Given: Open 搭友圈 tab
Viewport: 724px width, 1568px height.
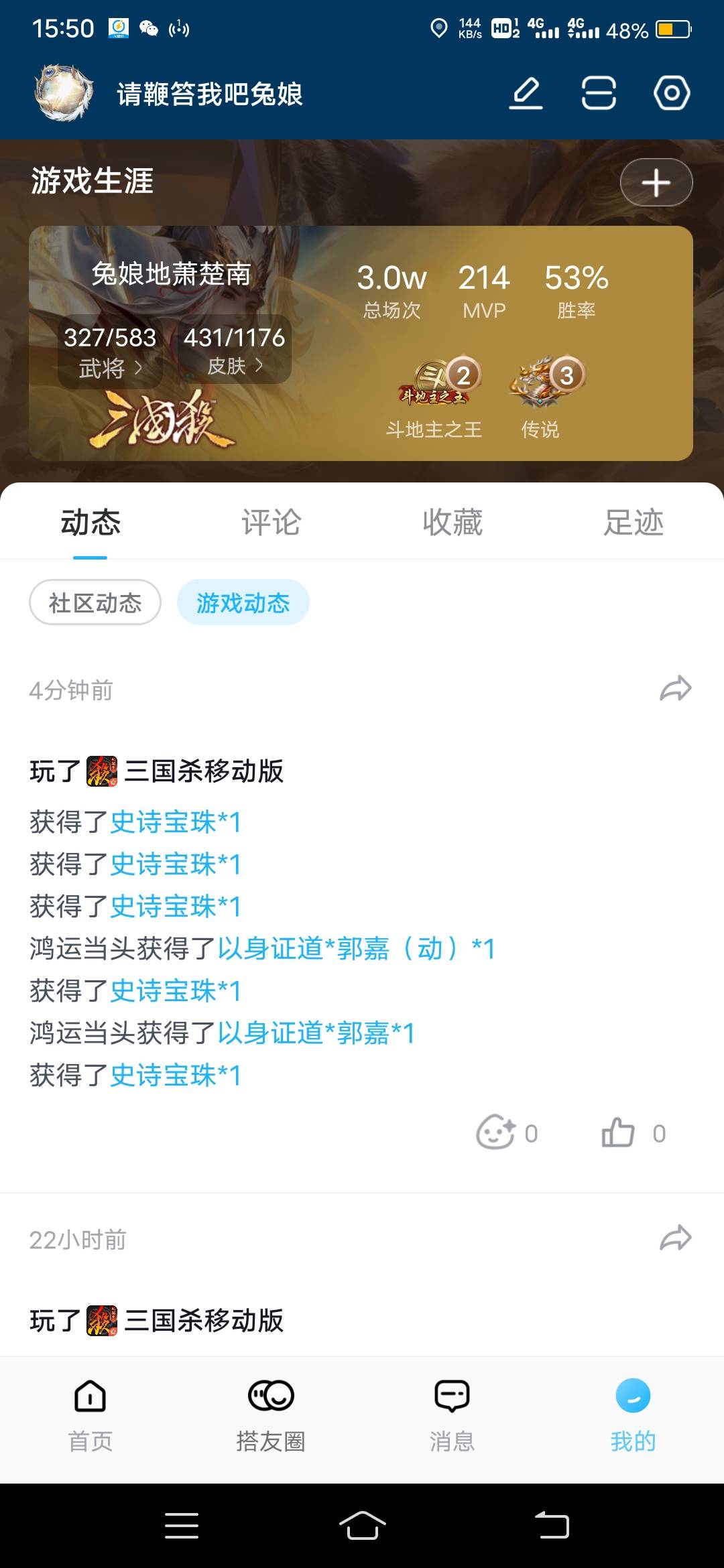Looking at the screenshot, I should pos(271,1414).
